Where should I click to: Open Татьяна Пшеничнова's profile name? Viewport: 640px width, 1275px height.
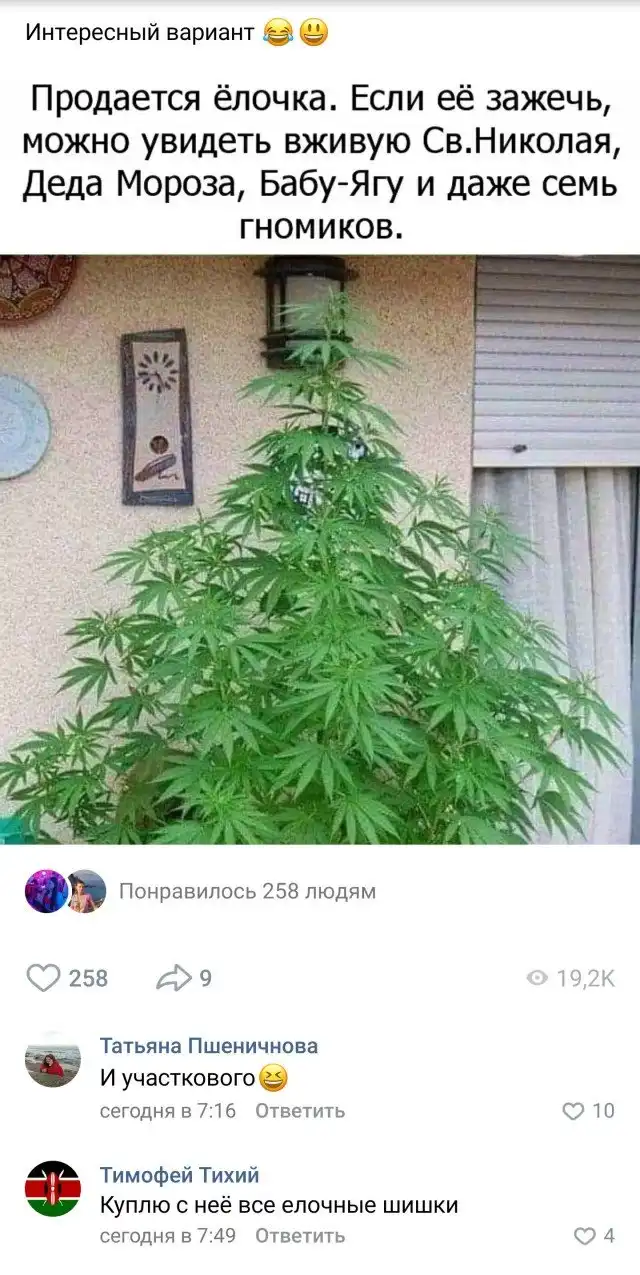[x=208, y=1046]
